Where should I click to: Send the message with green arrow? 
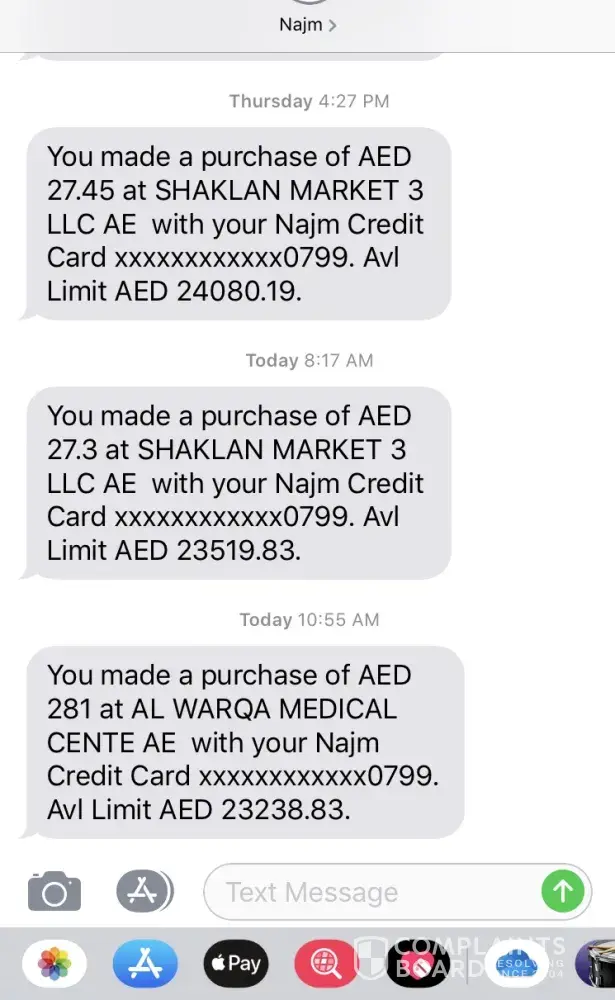tap(562, 891)
